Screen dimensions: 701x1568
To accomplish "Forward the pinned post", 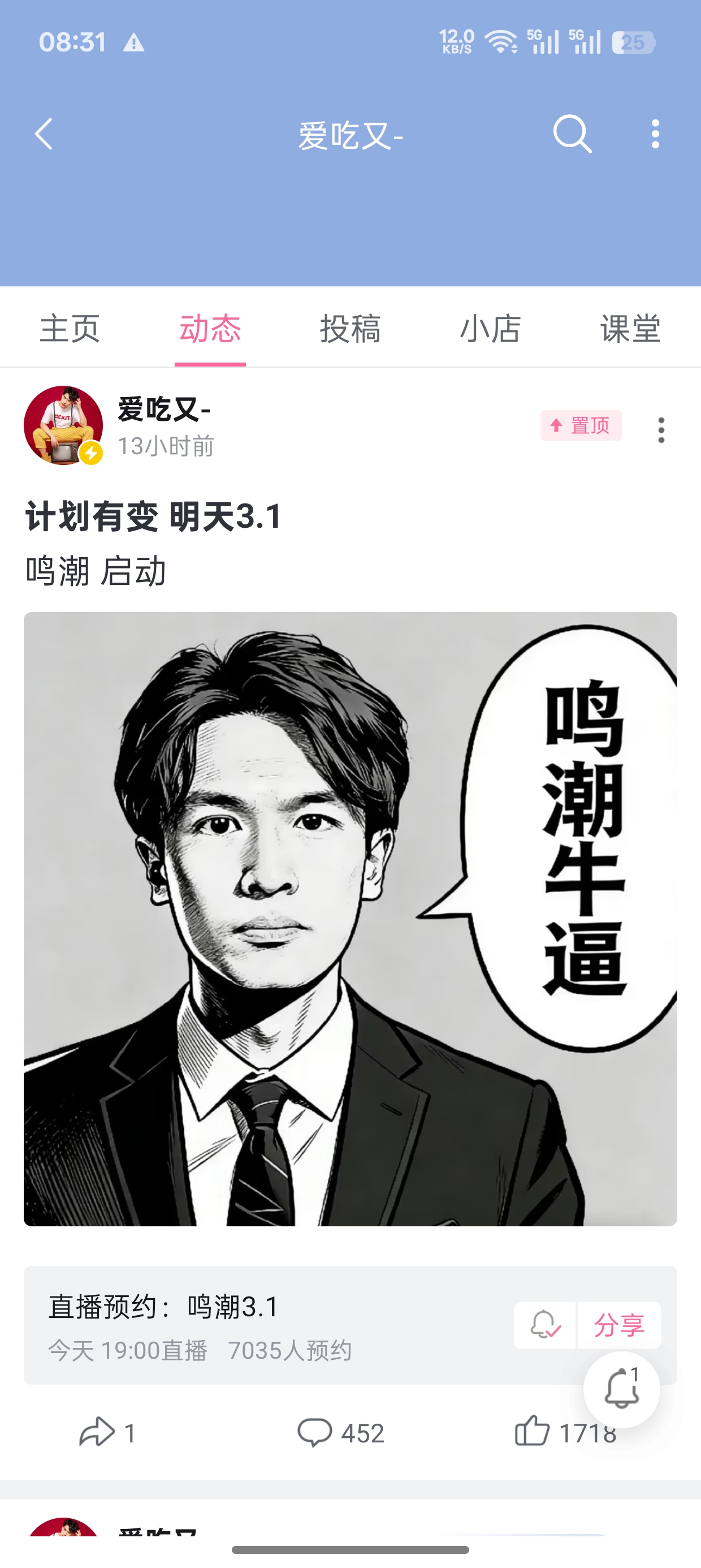I will (x=108, y=1432).
